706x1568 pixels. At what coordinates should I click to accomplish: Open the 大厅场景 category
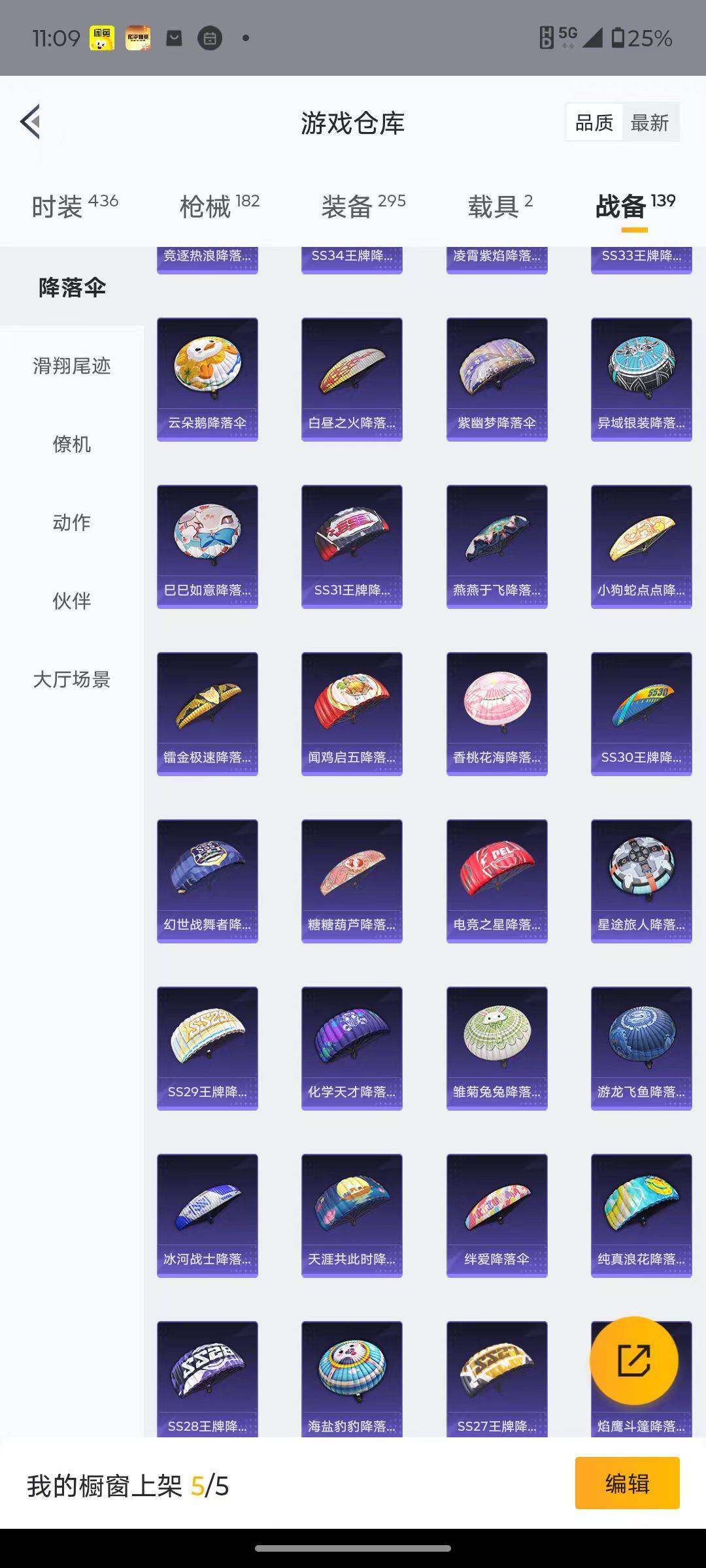71,679
